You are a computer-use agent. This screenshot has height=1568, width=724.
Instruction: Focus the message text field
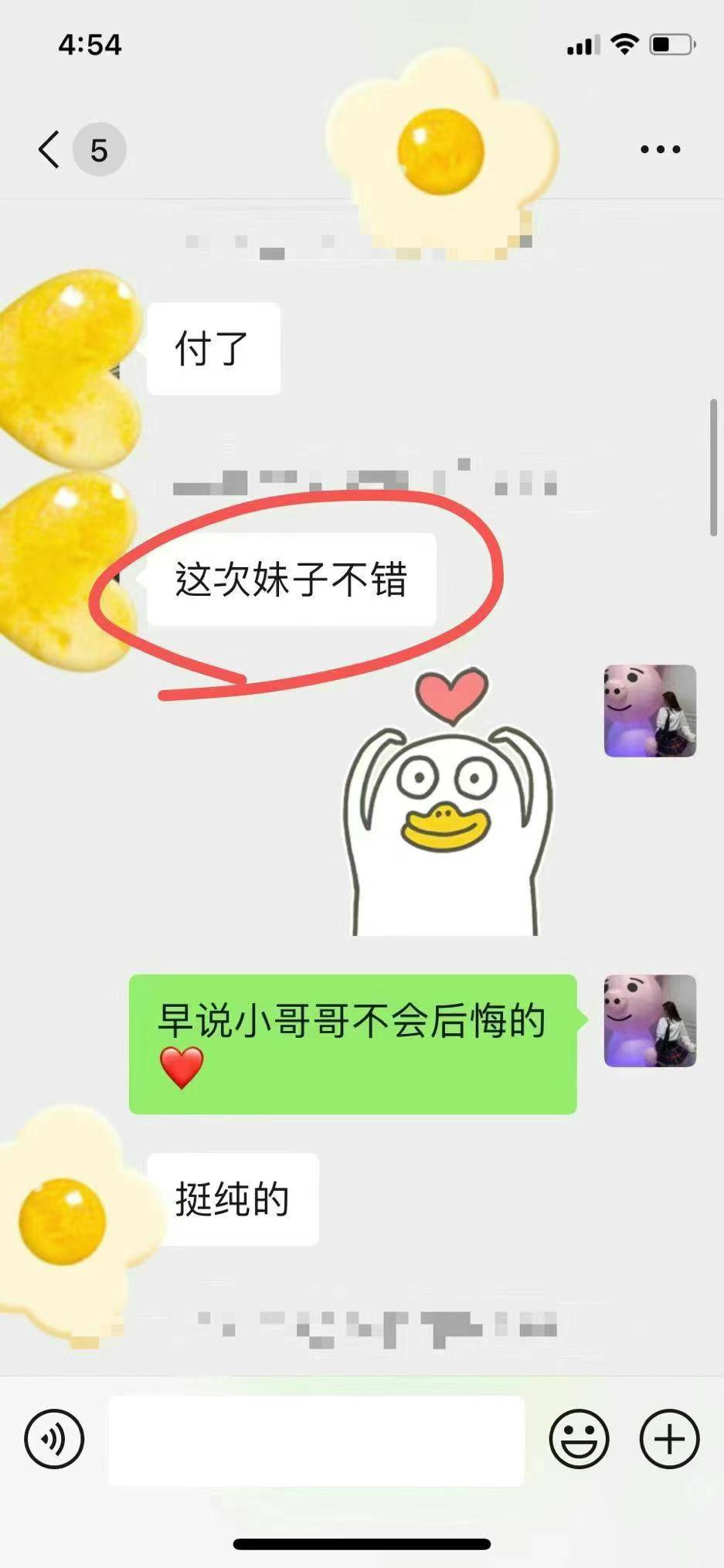[317, 1440]
